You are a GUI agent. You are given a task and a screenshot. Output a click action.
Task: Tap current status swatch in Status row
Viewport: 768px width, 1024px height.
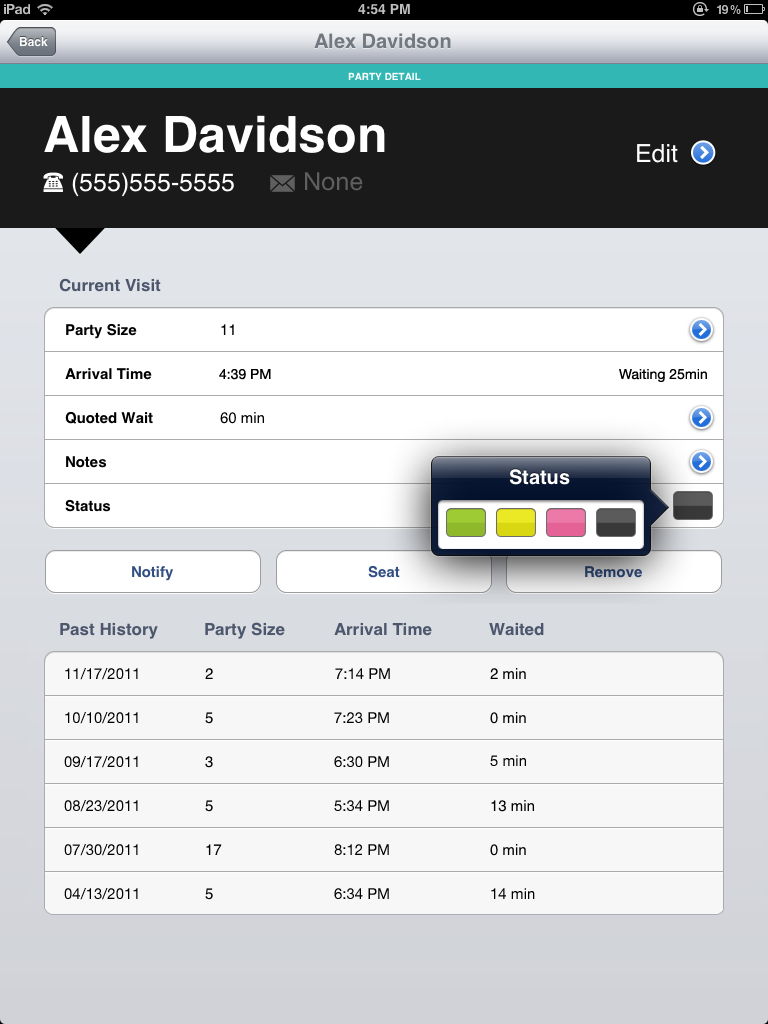(692, 506)
